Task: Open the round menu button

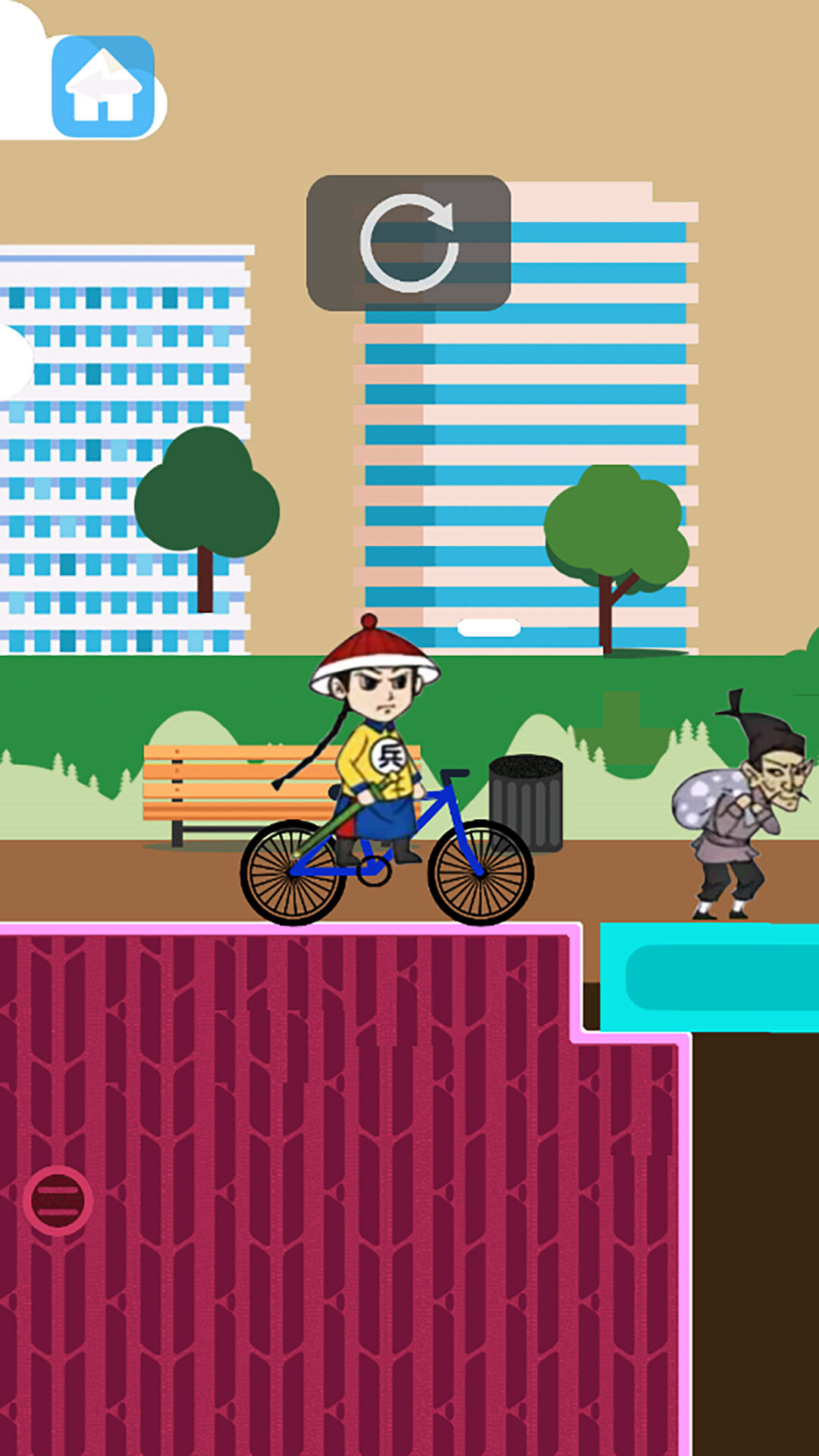Action: click(58, 1200)
